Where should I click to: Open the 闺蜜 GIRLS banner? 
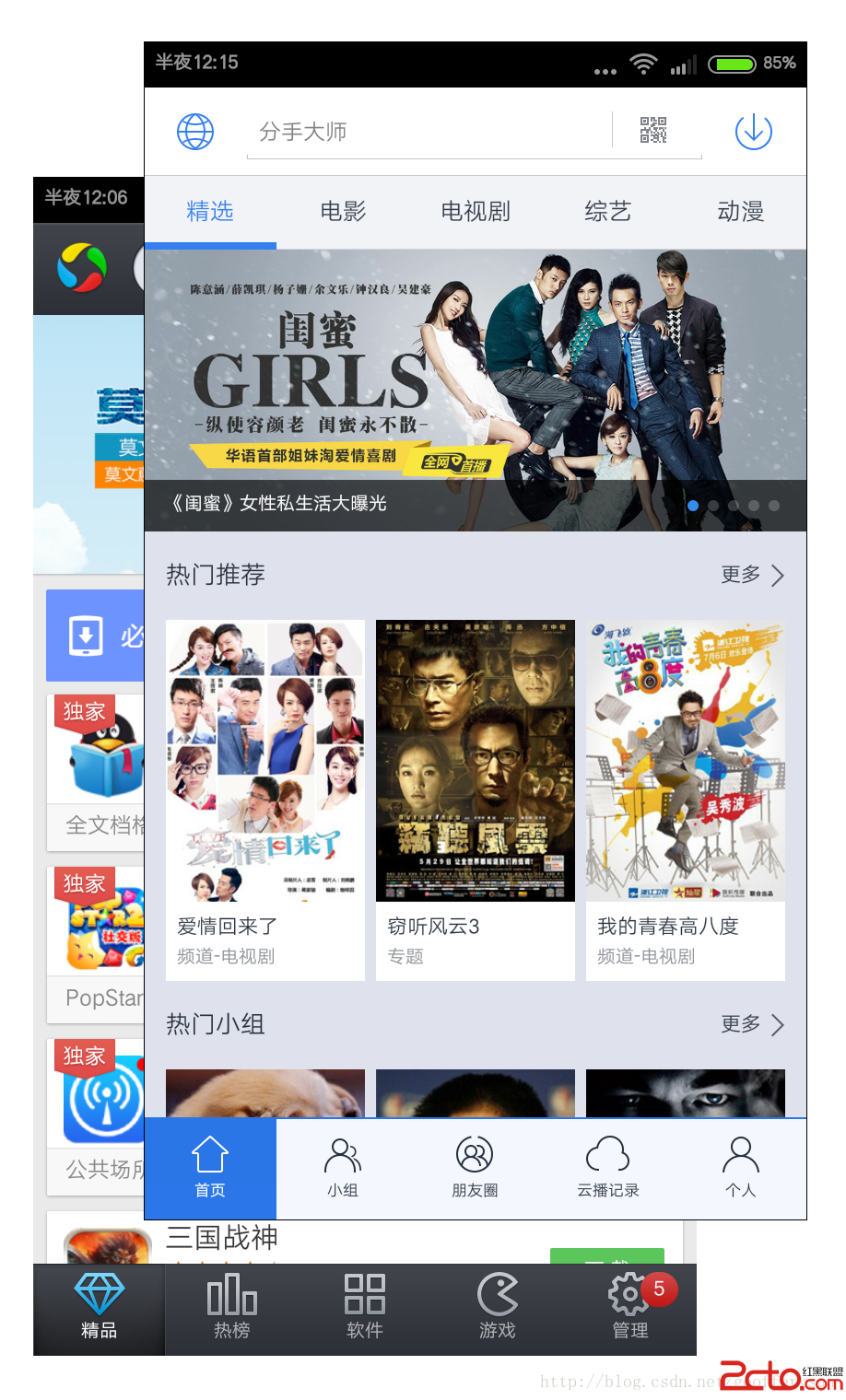(476, 387)
